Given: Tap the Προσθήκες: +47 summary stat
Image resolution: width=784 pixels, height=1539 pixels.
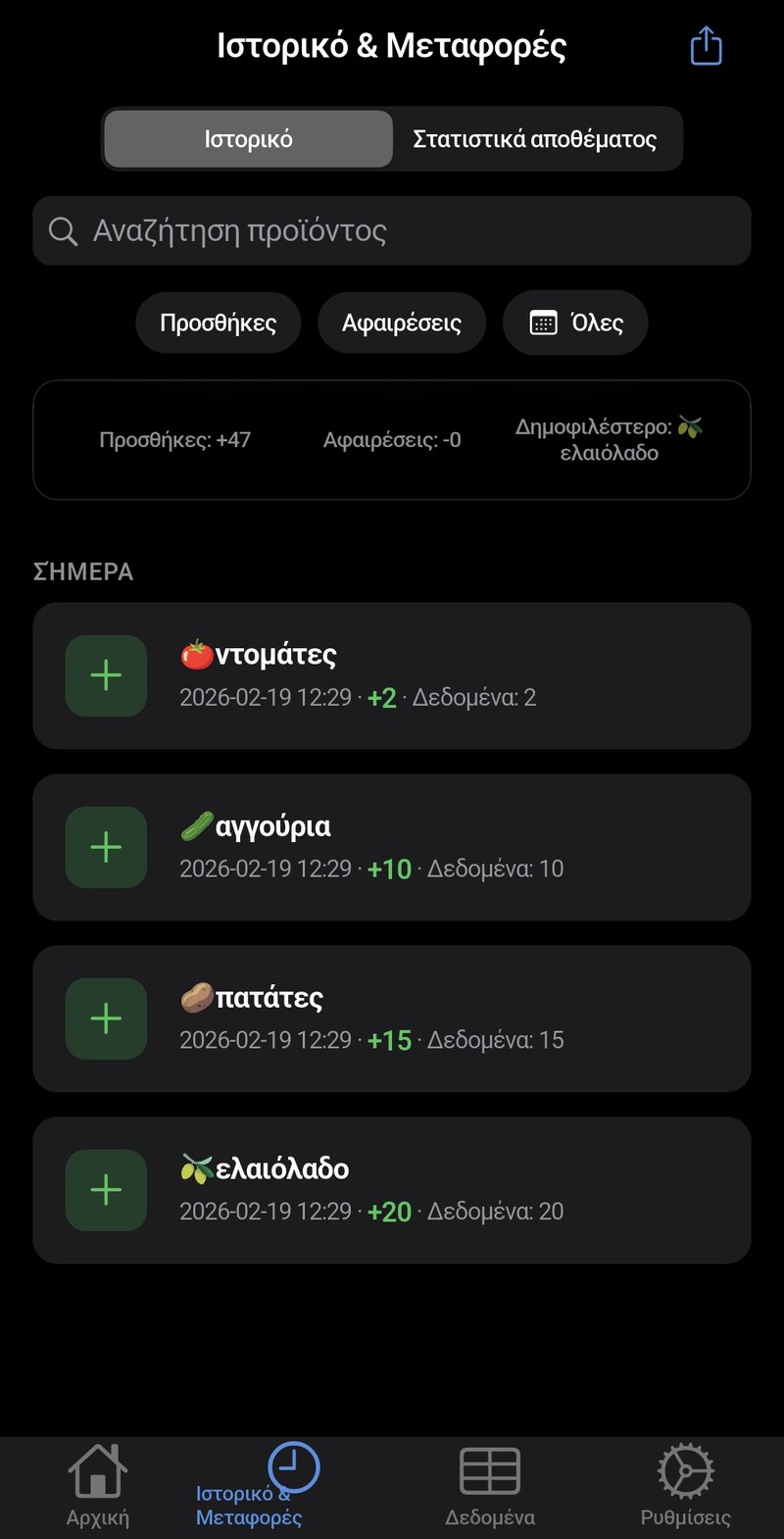Looking at the screenshot, I should 175,439.
